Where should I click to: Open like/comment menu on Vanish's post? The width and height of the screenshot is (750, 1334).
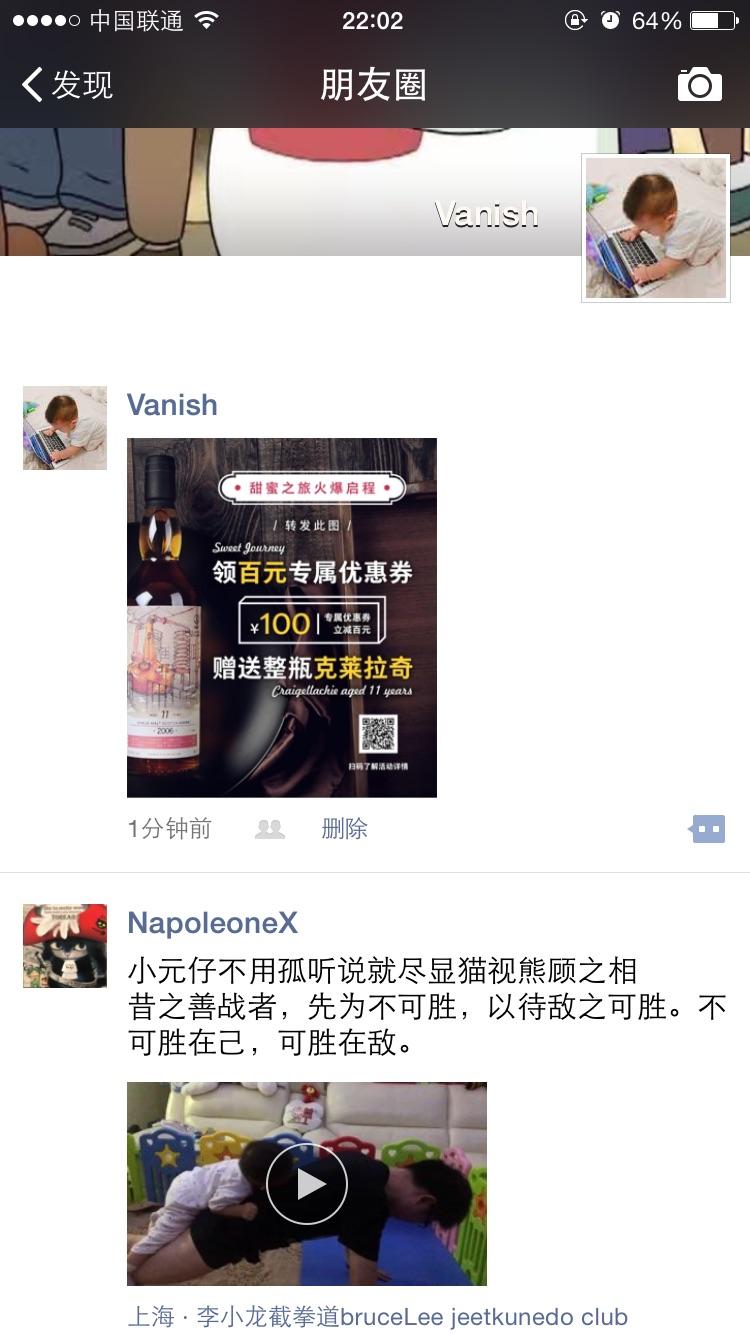(x=707, y=828)
